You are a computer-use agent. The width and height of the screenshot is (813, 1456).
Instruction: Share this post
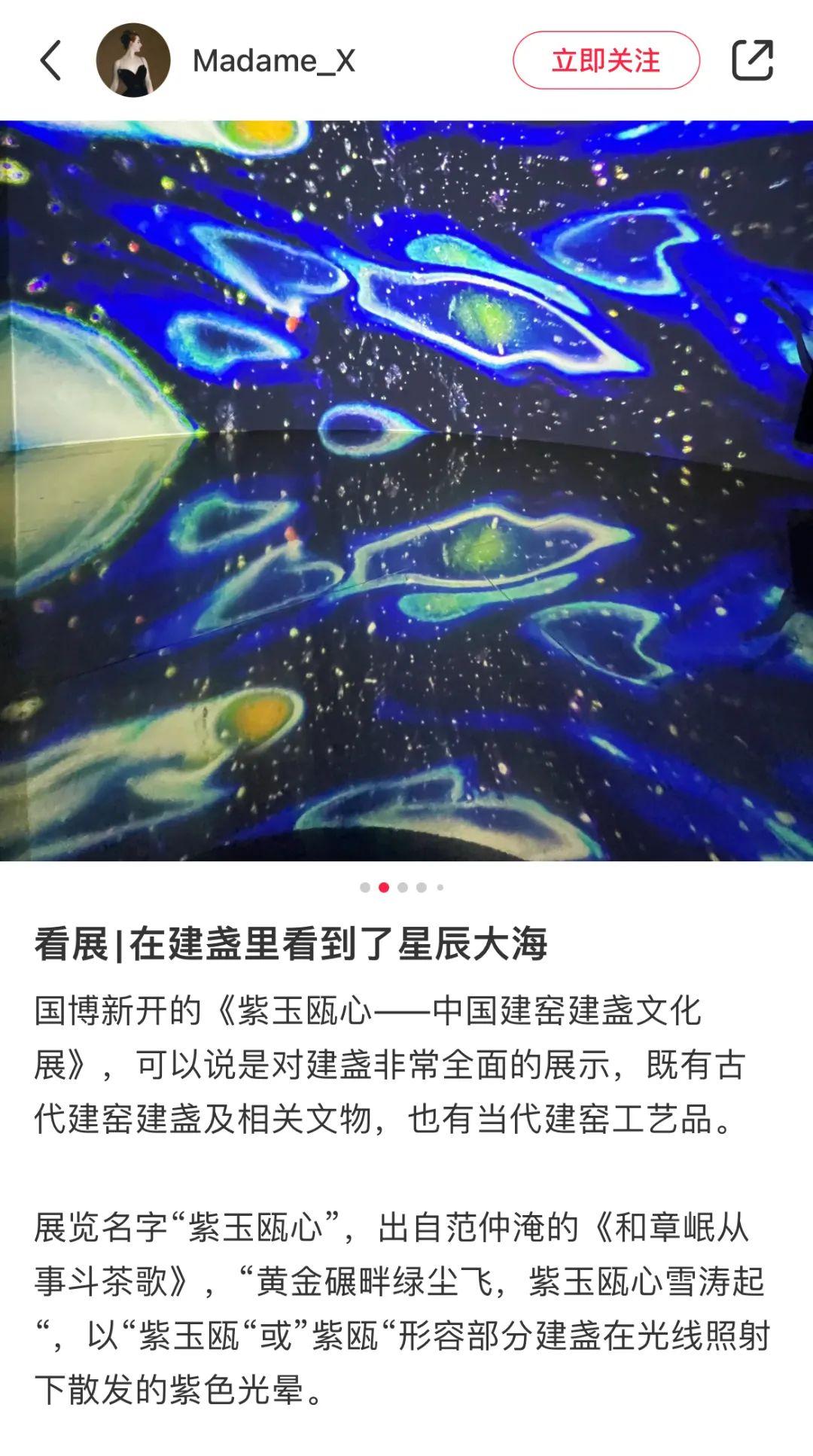pyautogui.click(x=752, y=60)
